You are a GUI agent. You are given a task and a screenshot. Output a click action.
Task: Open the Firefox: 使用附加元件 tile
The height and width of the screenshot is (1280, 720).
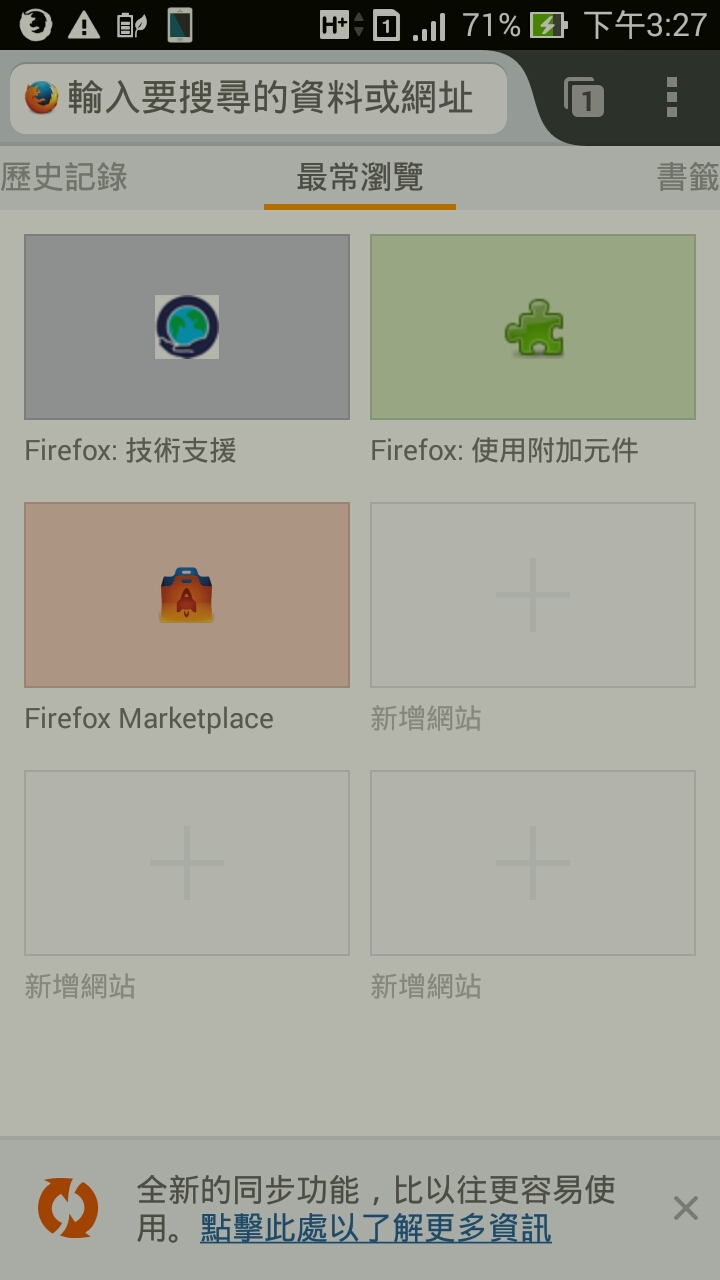point(533,327)
